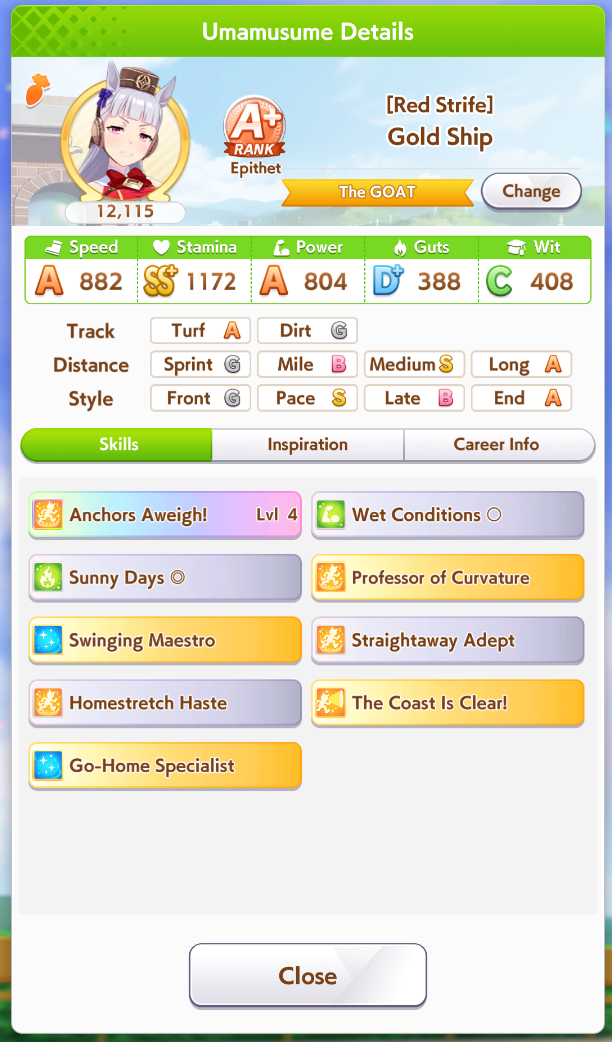Open the Anchors Aweigh! skill details
Screen dimensions: 612x1042
coord(165,515)
